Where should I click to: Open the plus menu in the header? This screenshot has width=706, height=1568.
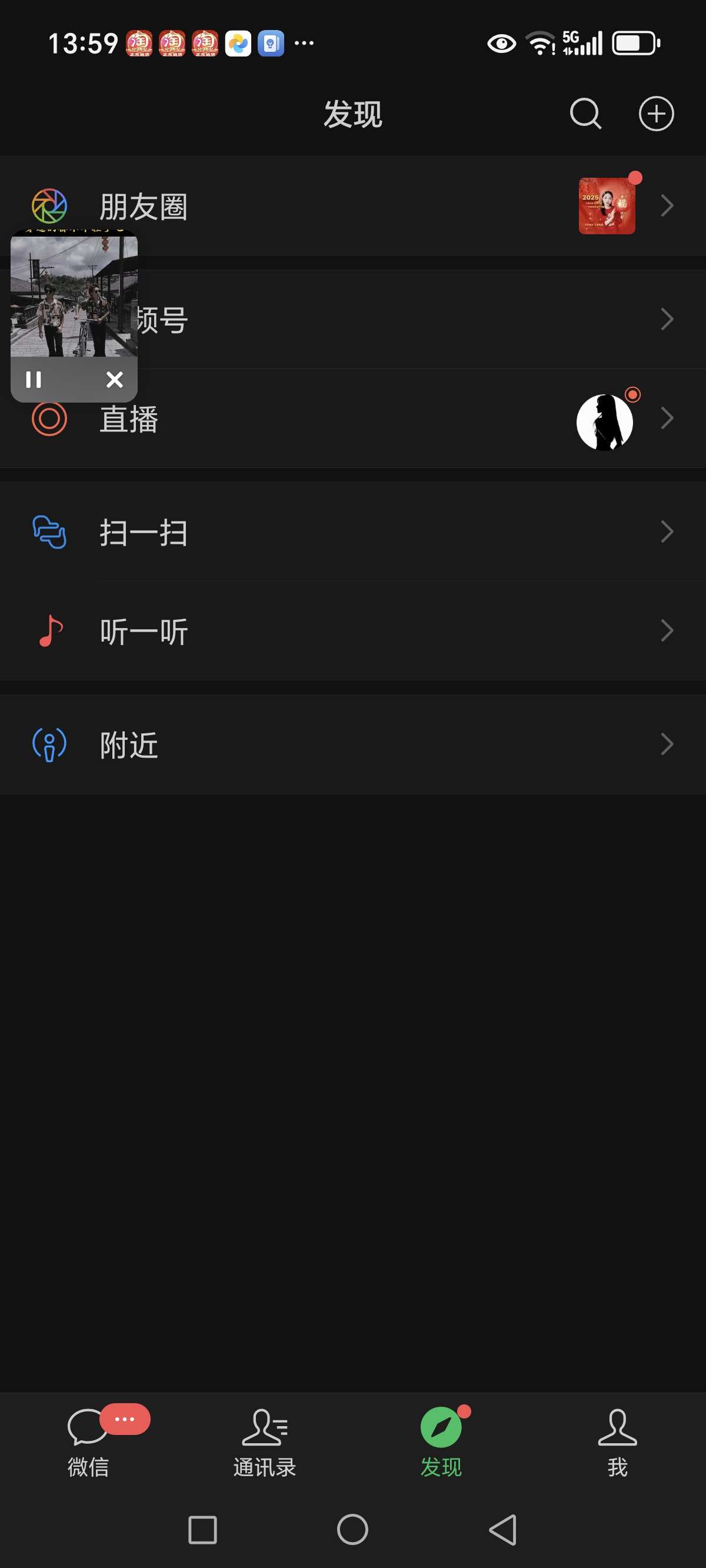pos(655,114)
